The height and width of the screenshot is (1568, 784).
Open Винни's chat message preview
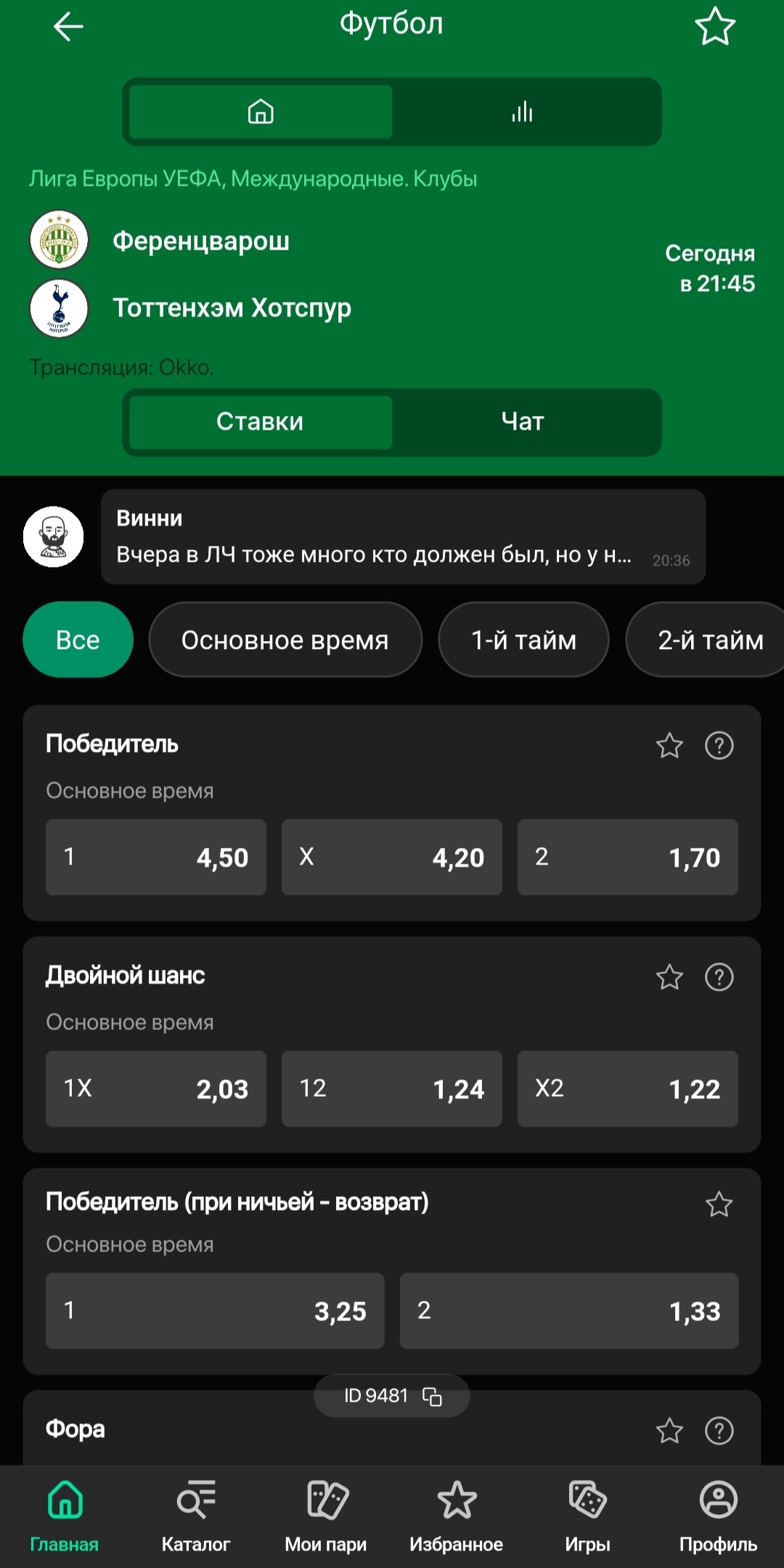pyautogui.click(x=403, y=537)
